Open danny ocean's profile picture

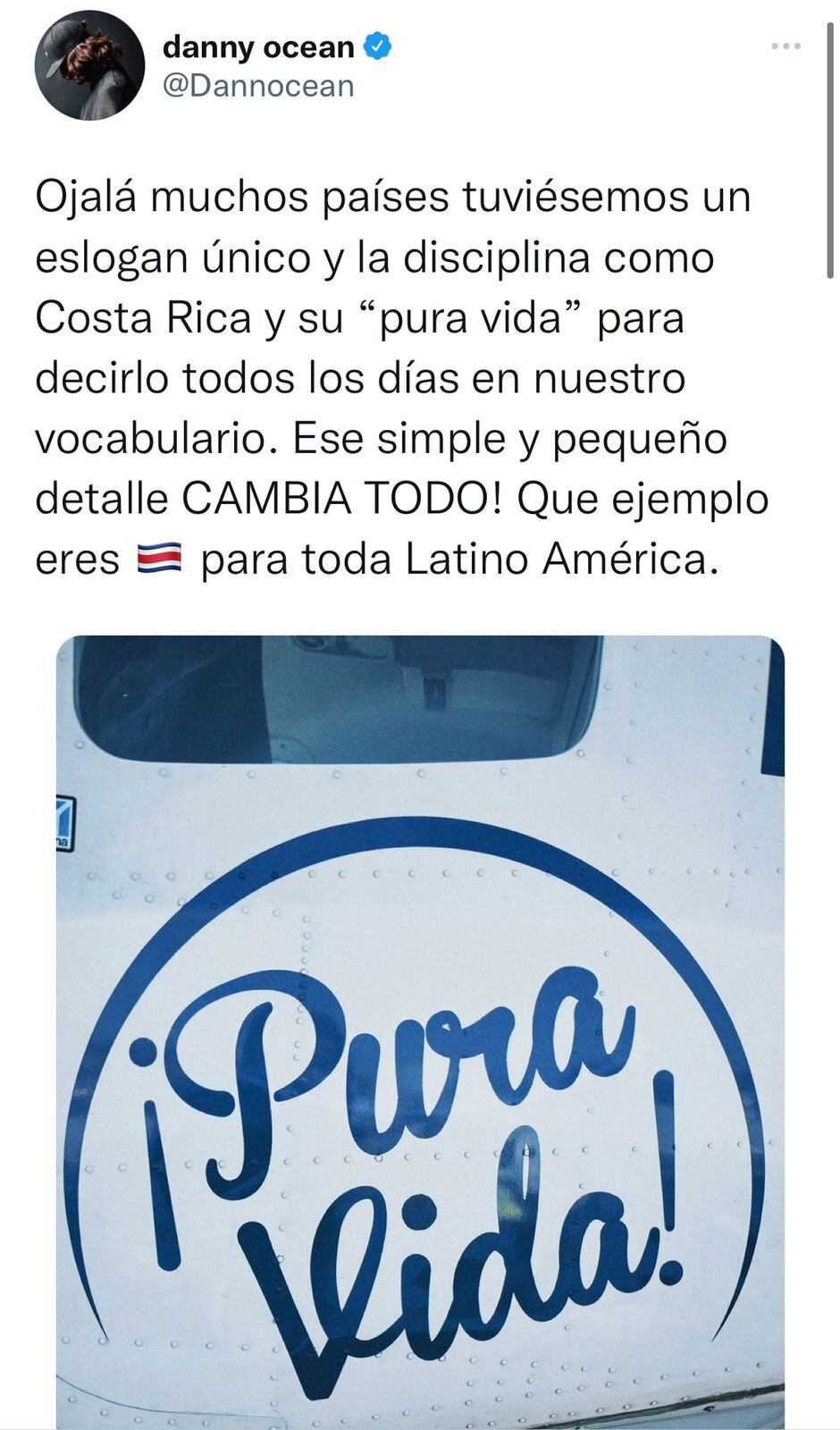click(x=89, y=65)
